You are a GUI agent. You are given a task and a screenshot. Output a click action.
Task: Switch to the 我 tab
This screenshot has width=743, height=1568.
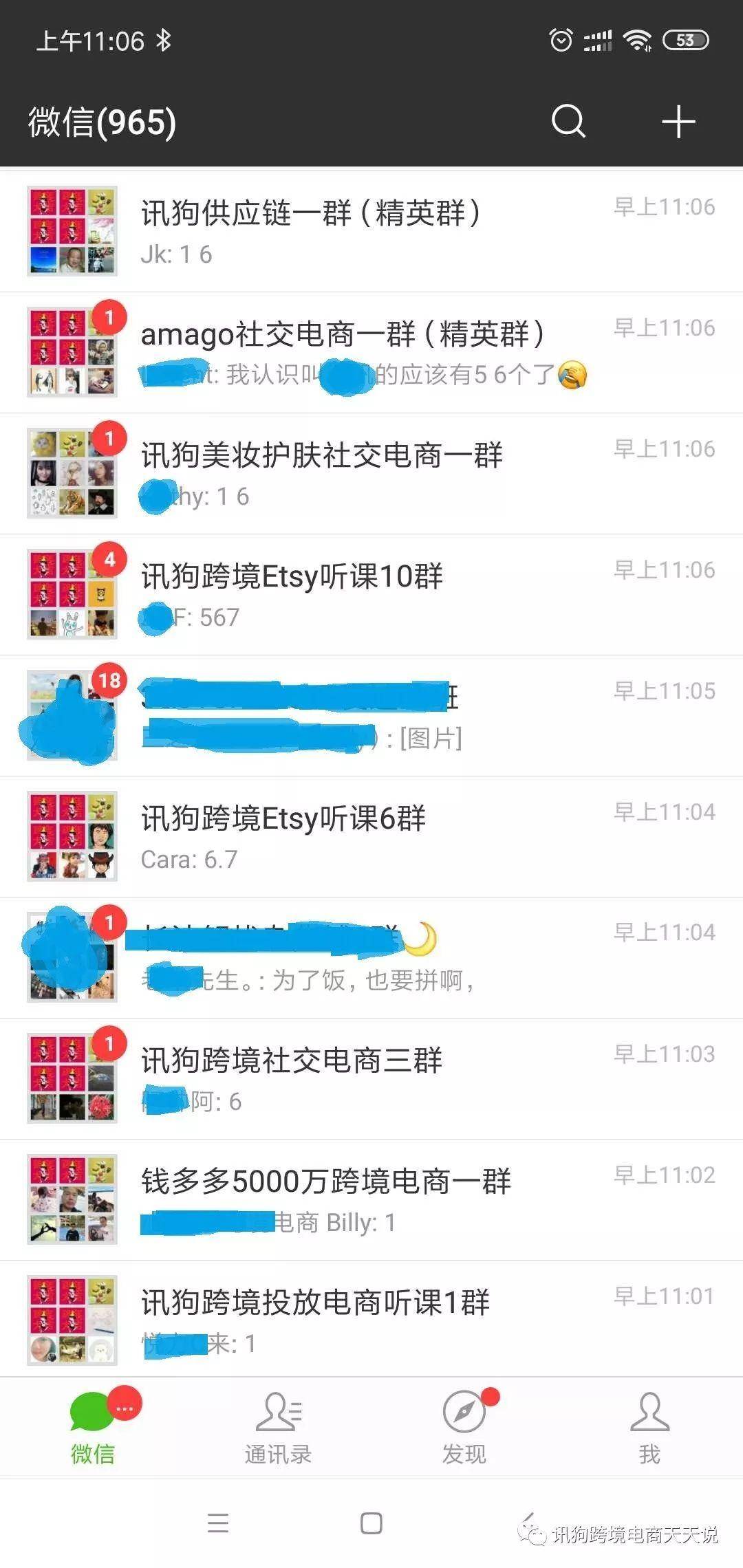649,1429
